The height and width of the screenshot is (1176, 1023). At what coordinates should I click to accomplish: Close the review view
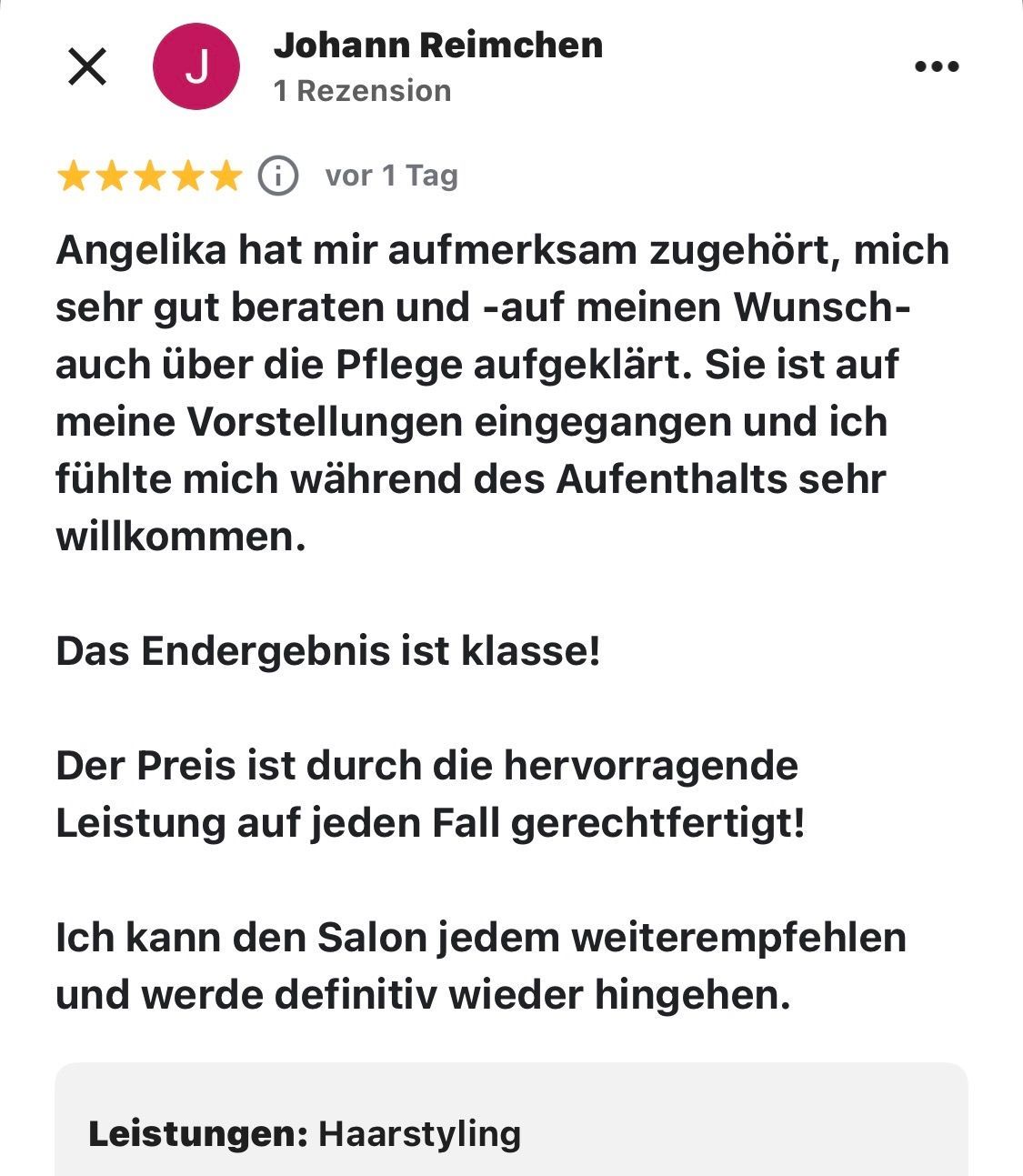[88, 66]
